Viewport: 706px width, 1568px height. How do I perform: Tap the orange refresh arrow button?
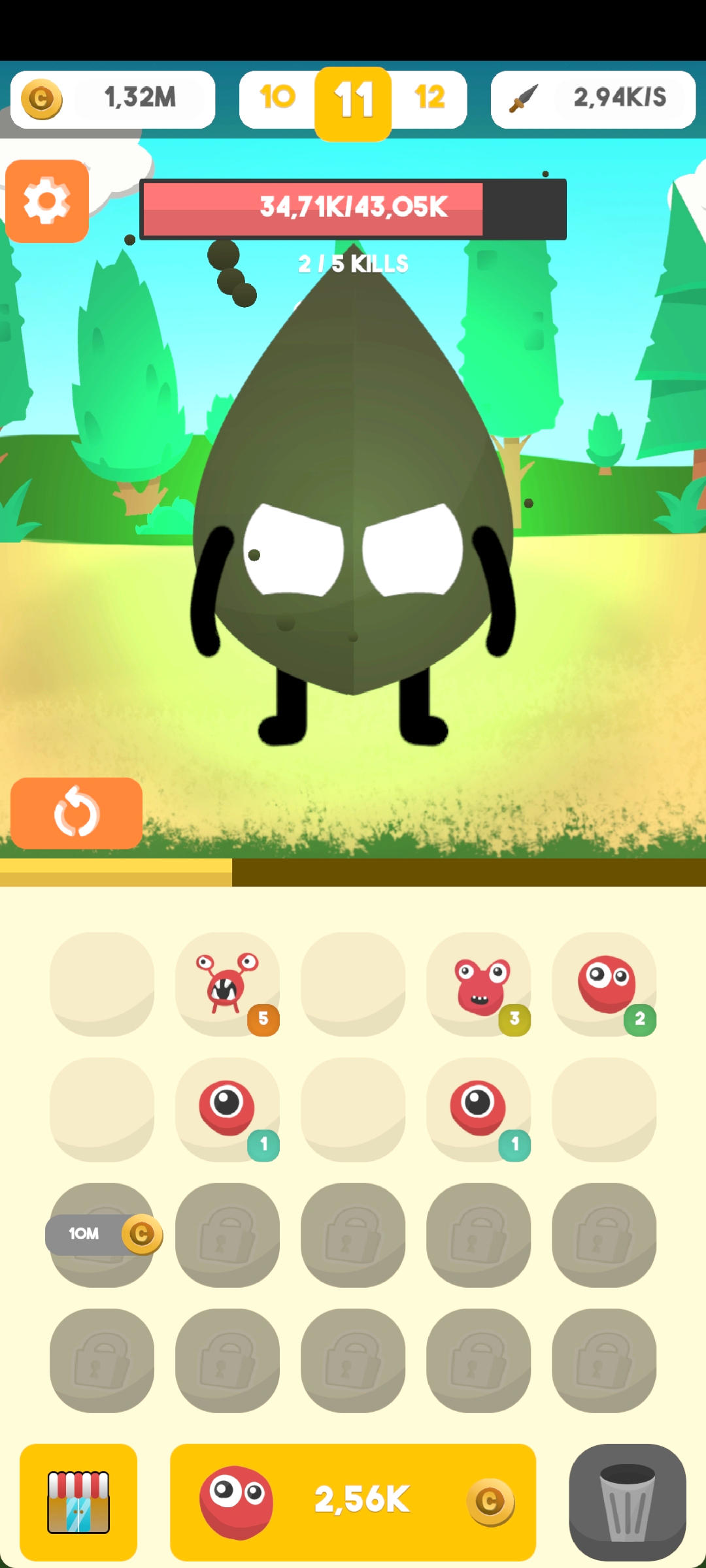tap(76, 813)
